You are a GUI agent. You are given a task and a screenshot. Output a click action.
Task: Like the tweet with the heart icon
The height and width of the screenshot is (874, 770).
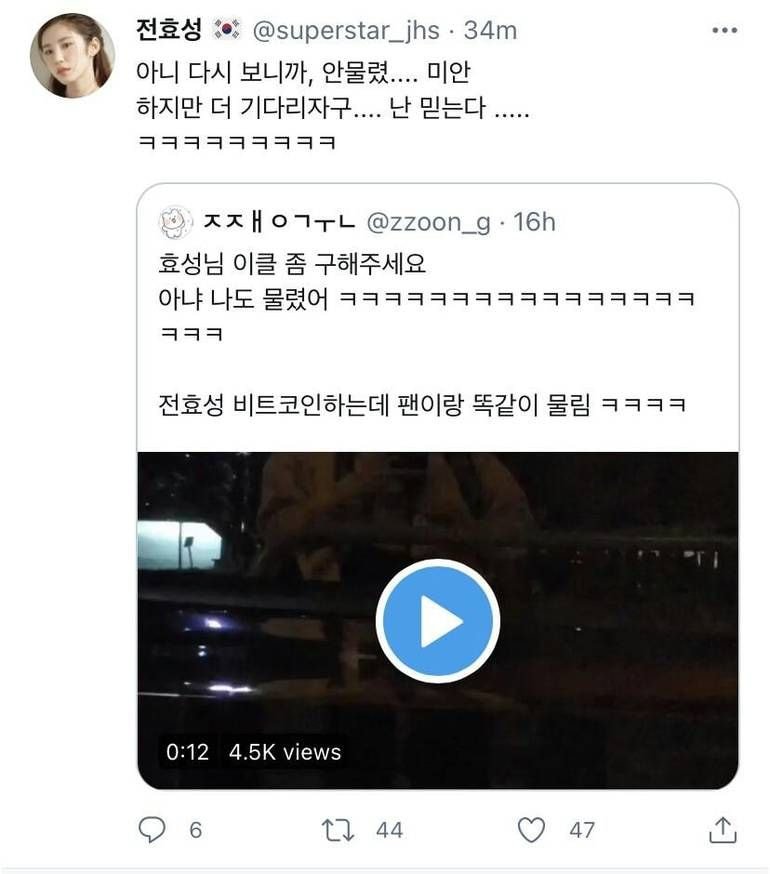coord(532,829)
